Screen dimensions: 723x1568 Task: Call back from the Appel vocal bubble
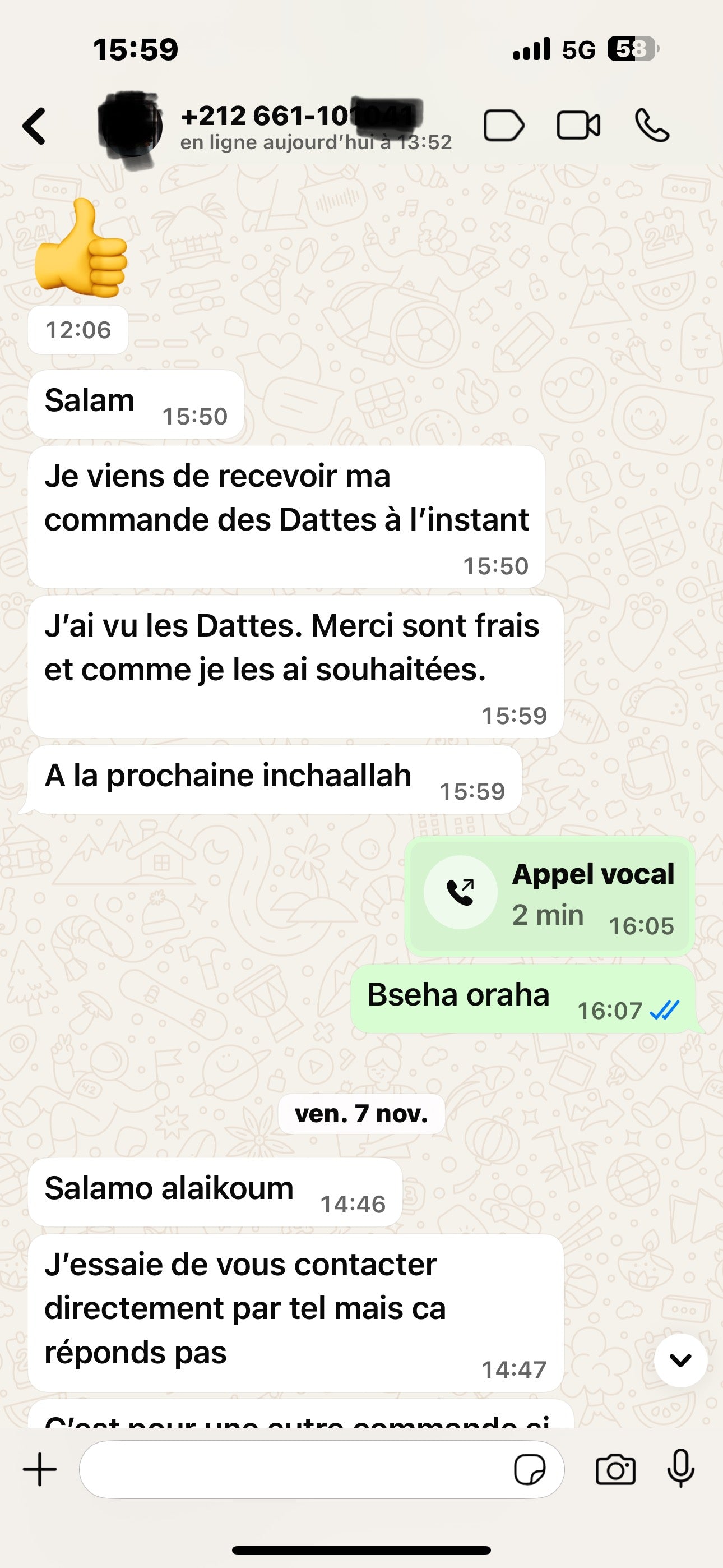[x=461, y=892]
